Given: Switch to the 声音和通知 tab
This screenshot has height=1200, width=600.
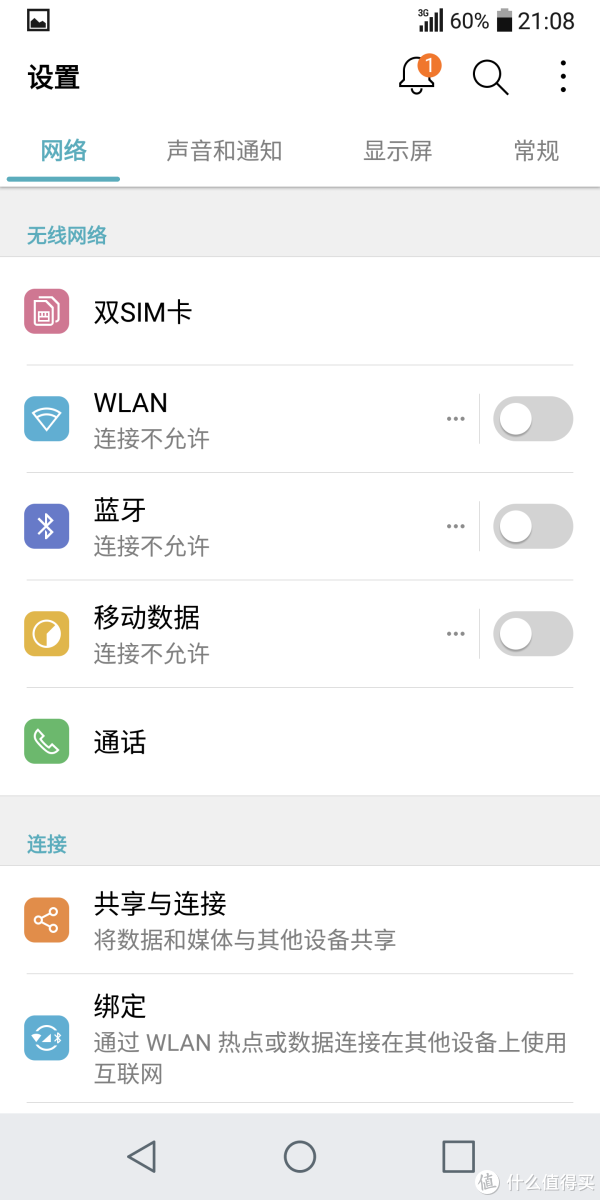Looking at the screenshot, I should 224,151.
